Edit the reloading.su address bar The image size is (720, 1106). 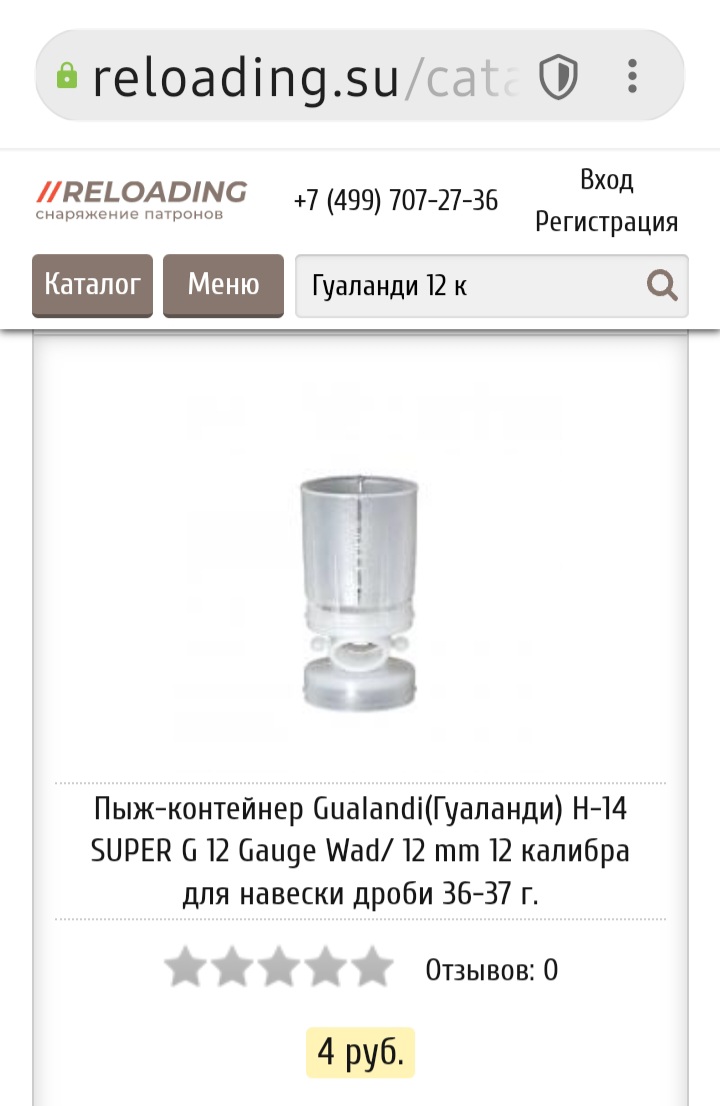point(300,77)
